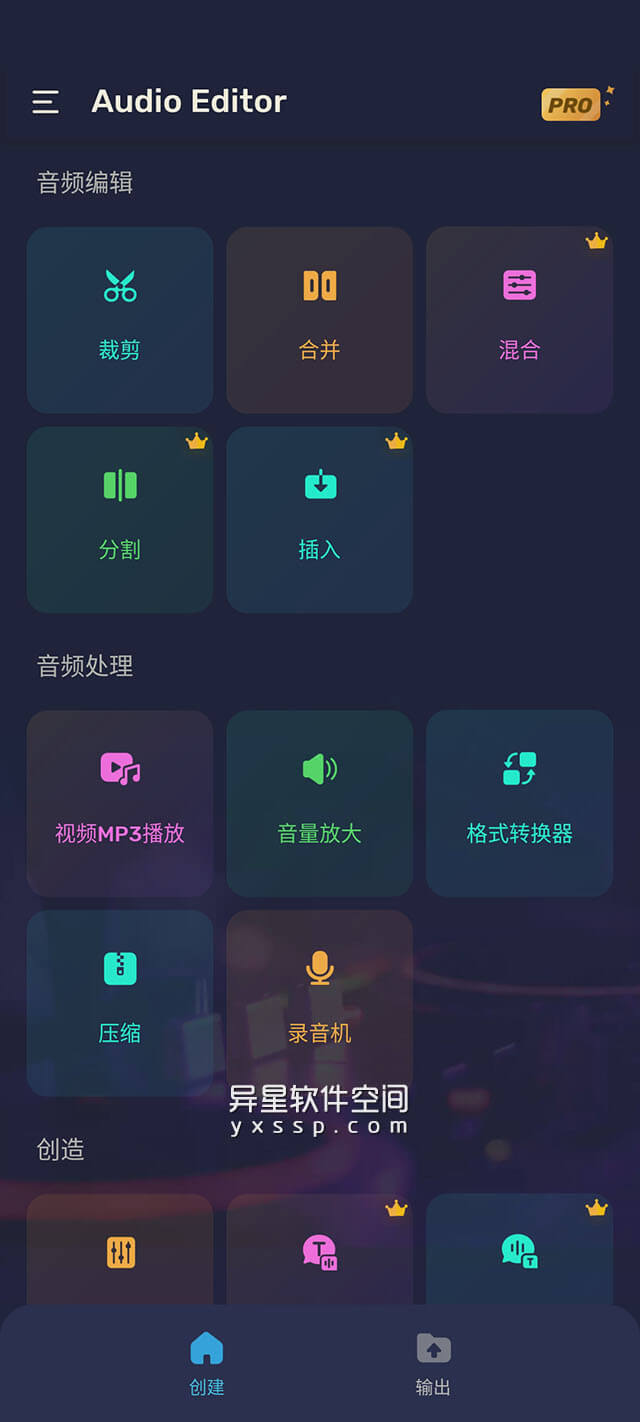This screenshot has width=640, height=1422.
Task: Open the teal speech-to-text card
Action: [x=519, y=1252]
